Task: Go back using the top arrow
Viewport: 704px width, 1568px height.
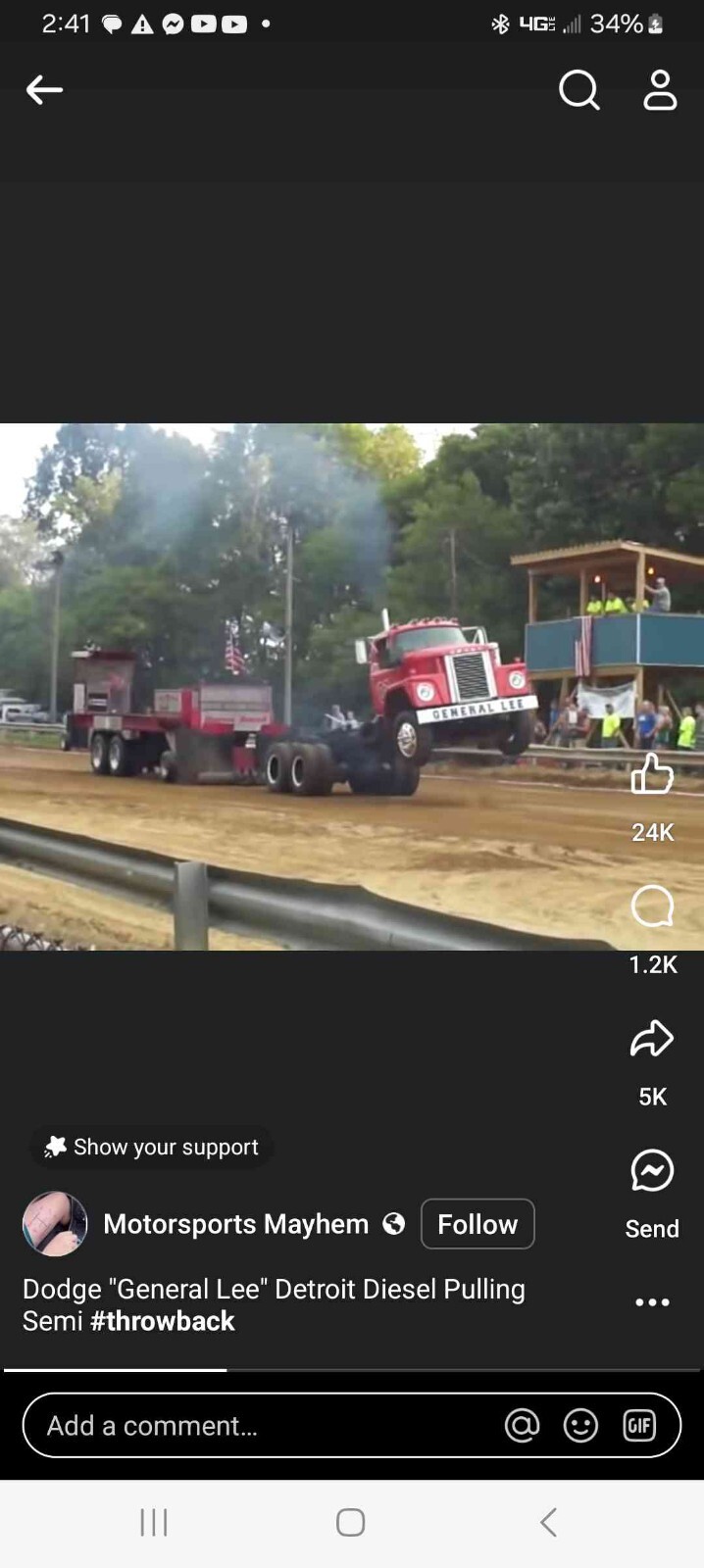Action: [x=44, y=90]
